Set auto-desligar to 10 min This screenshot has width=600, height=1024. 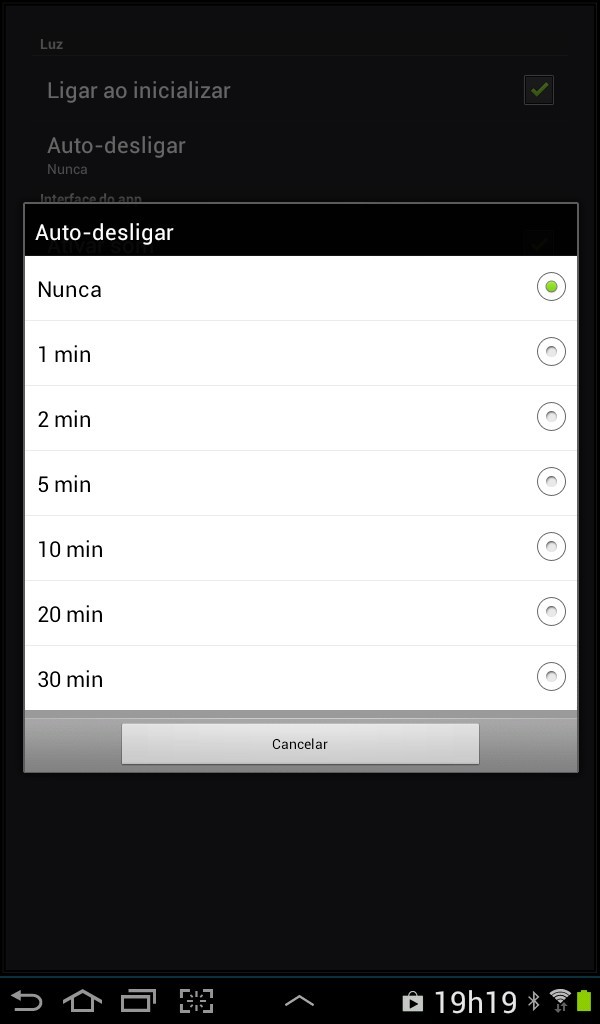click(300, 549)
